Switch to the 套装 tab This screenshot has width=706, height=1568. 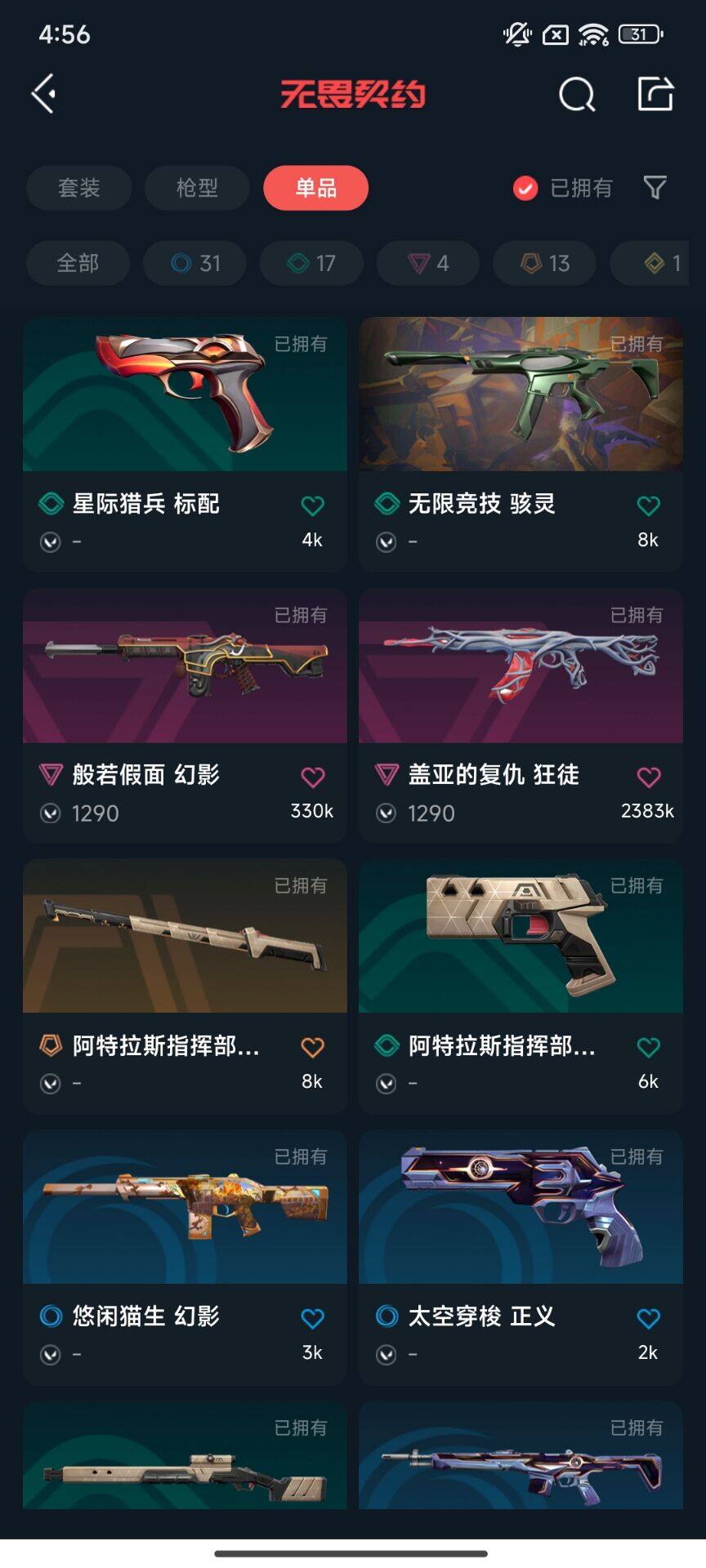(x=78, y=188)
